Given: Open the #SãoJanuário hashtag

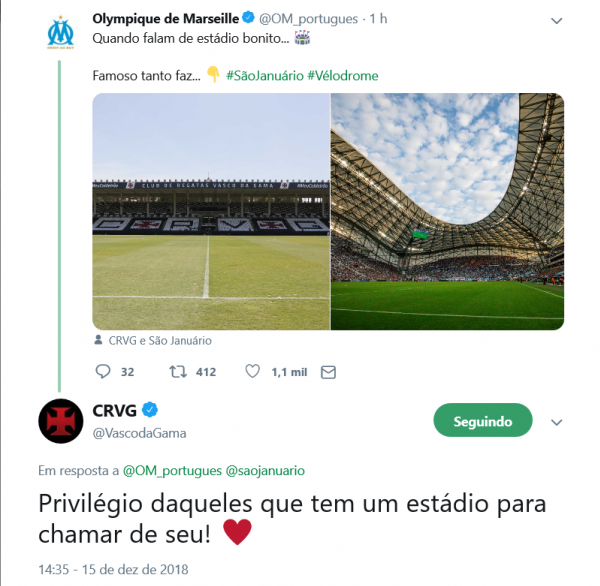Looking at the screenshot, I should pyautogui.click(x=264, y=75).
